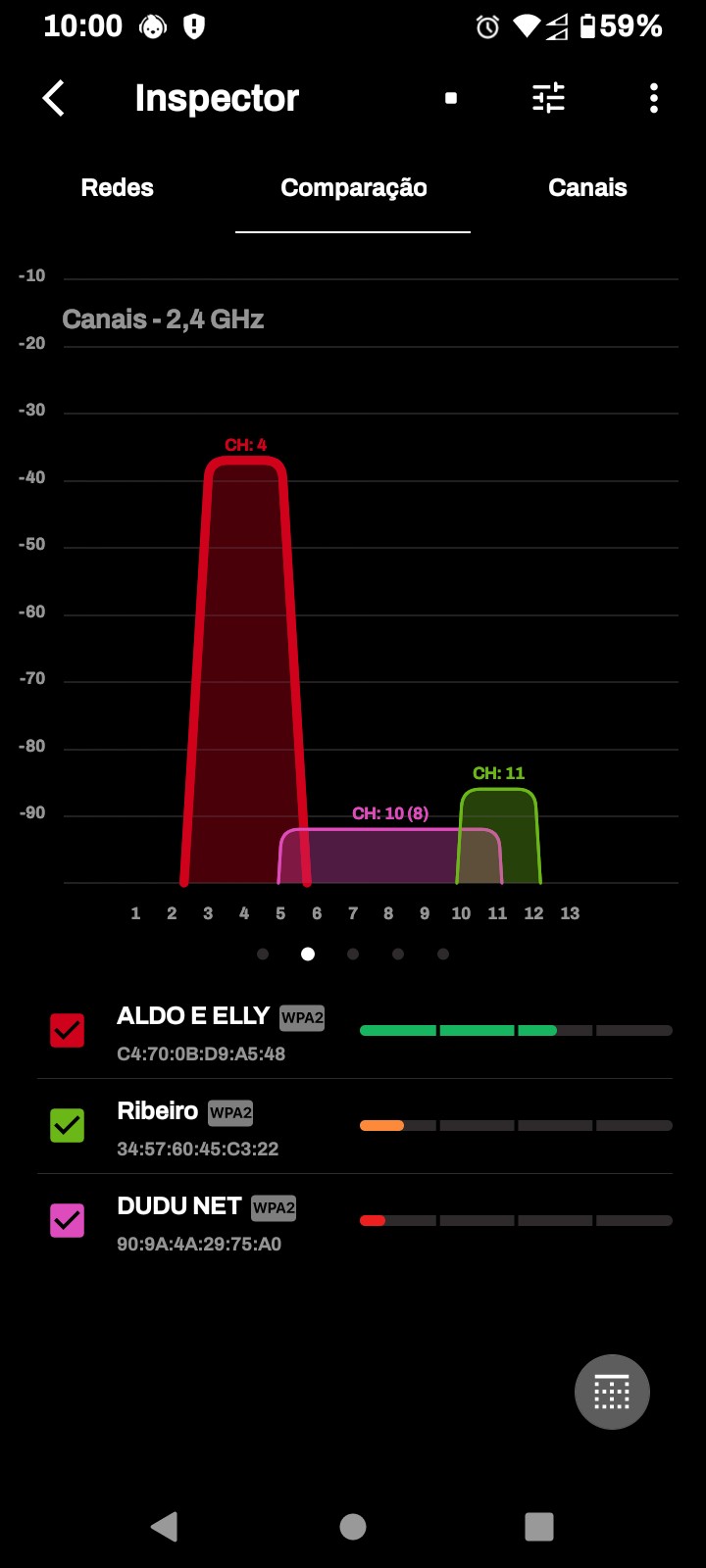Select the Comparação tab
The image size is (706, 1568).
(x=353, y=188)
